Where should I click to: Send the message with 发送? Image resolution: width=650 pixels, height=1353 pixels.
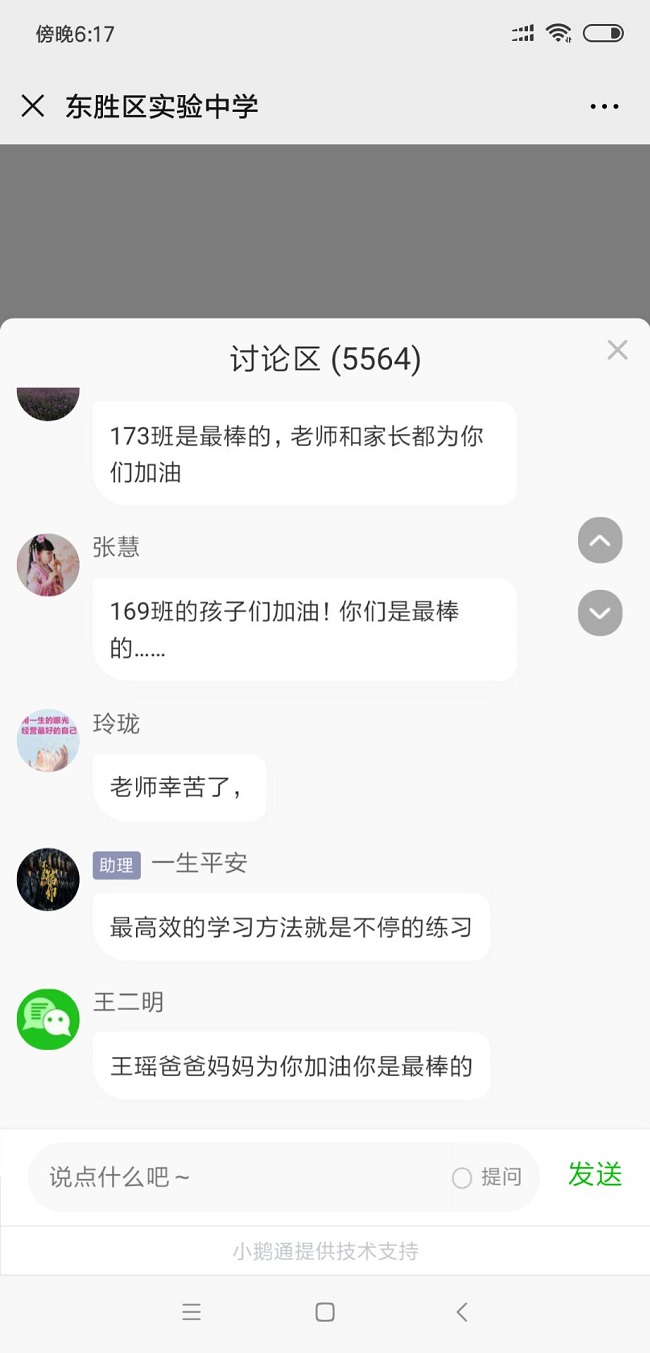coord(595,1175)
